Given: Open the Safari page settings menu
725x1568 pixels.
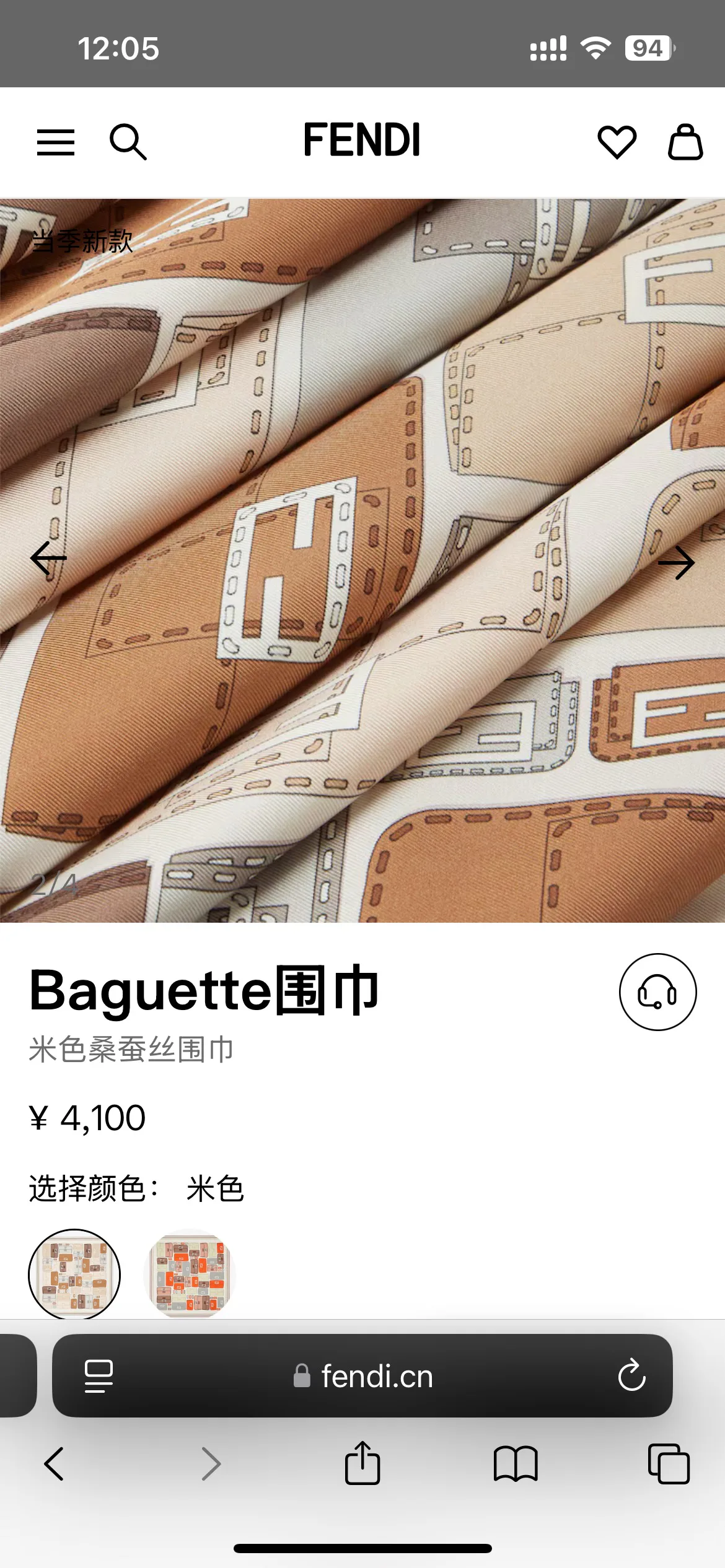Looking at the screenshot, I should (99, 1376).
